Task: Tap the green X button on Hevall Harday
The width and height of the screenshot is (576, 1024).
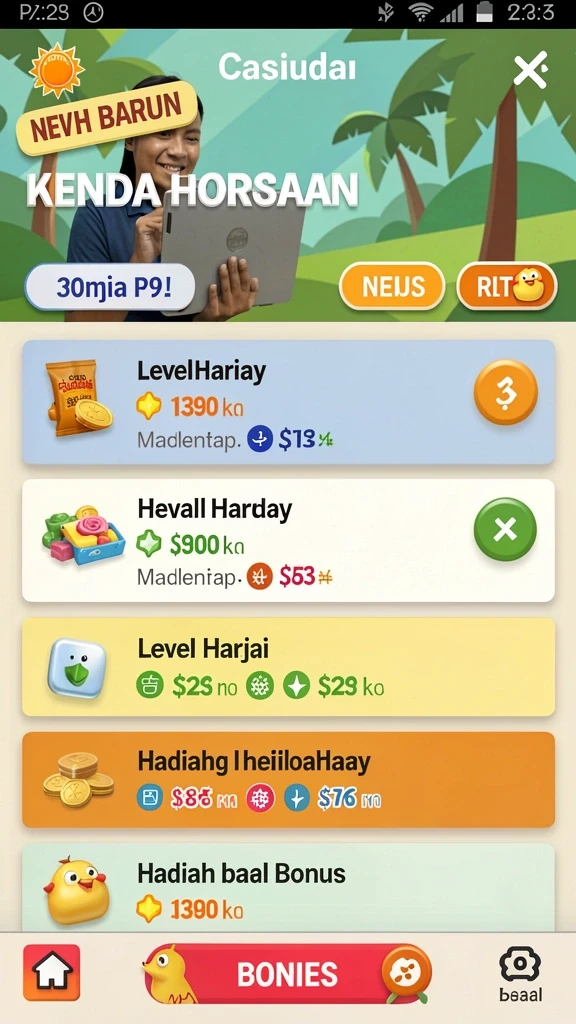Action: [x=505, y=530]
